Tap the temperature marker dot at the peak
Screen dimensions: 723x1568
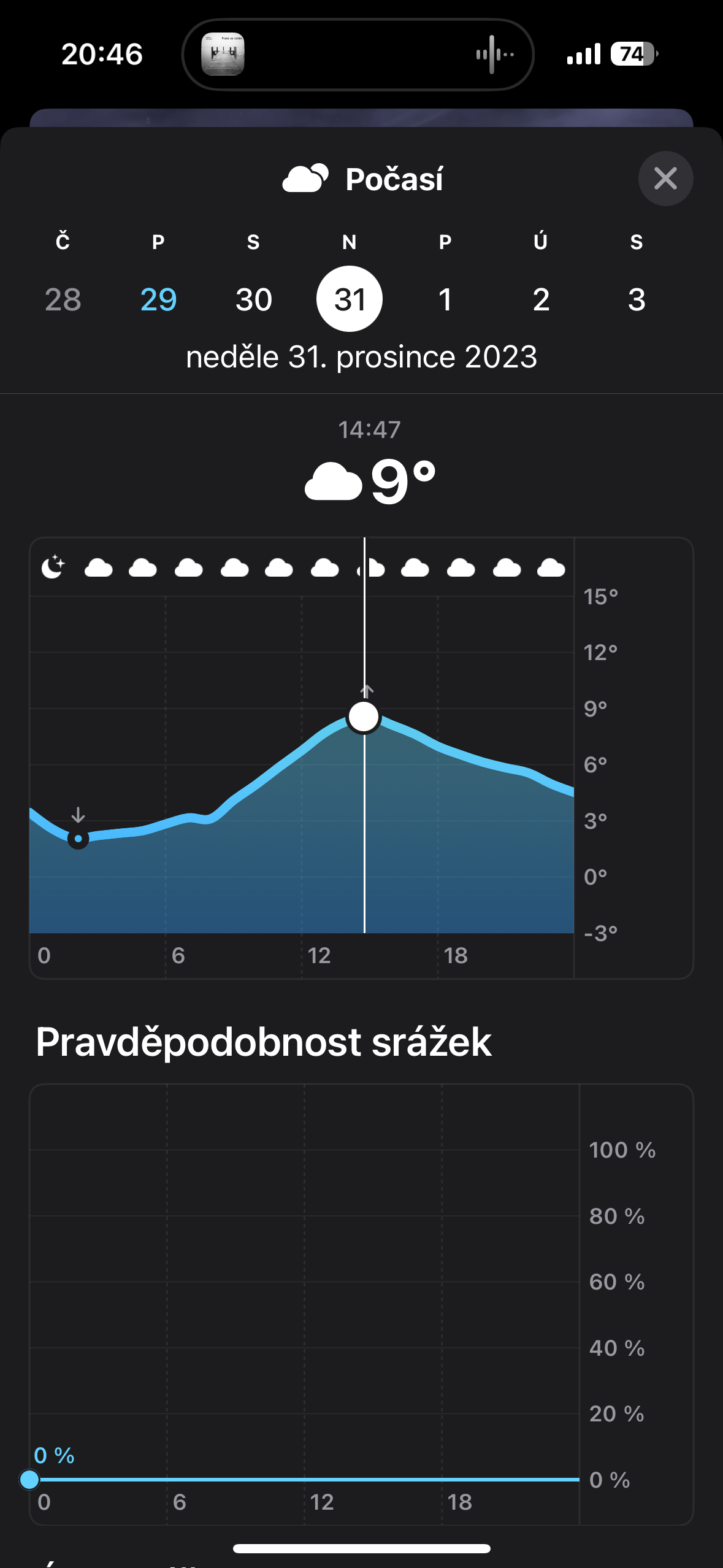coord(364,718)
